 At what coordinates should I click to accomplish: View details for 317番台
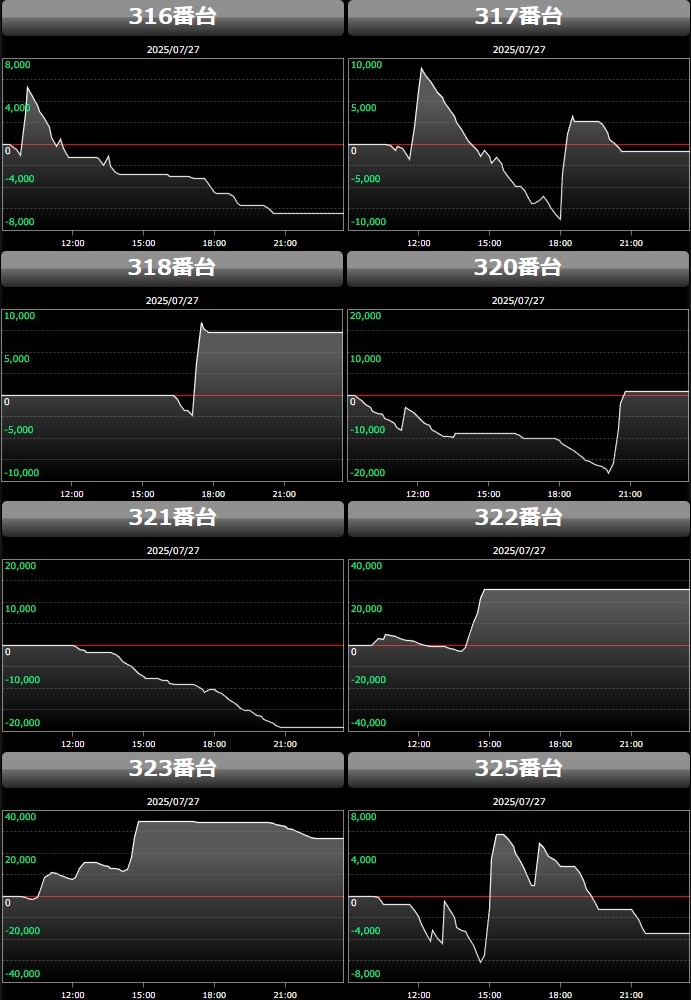(x=519, y=17)
